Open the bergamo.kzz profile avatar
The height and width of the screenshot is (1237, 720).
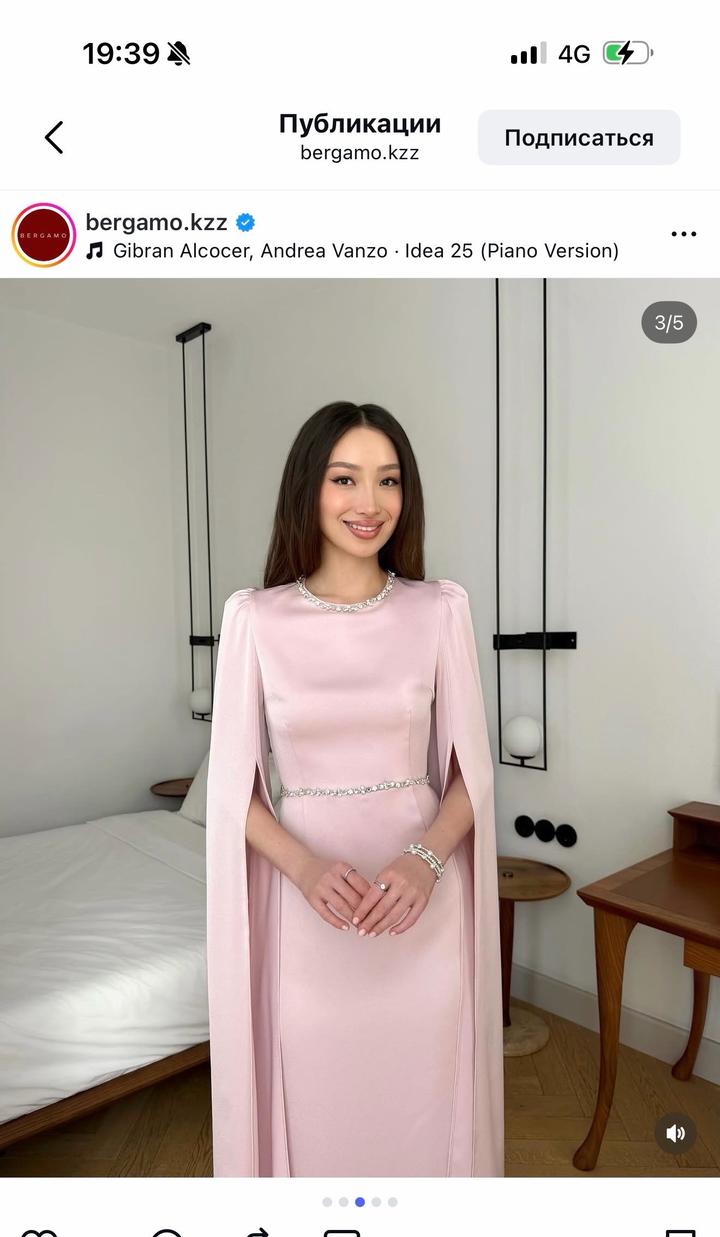click(x=44, y=235)
